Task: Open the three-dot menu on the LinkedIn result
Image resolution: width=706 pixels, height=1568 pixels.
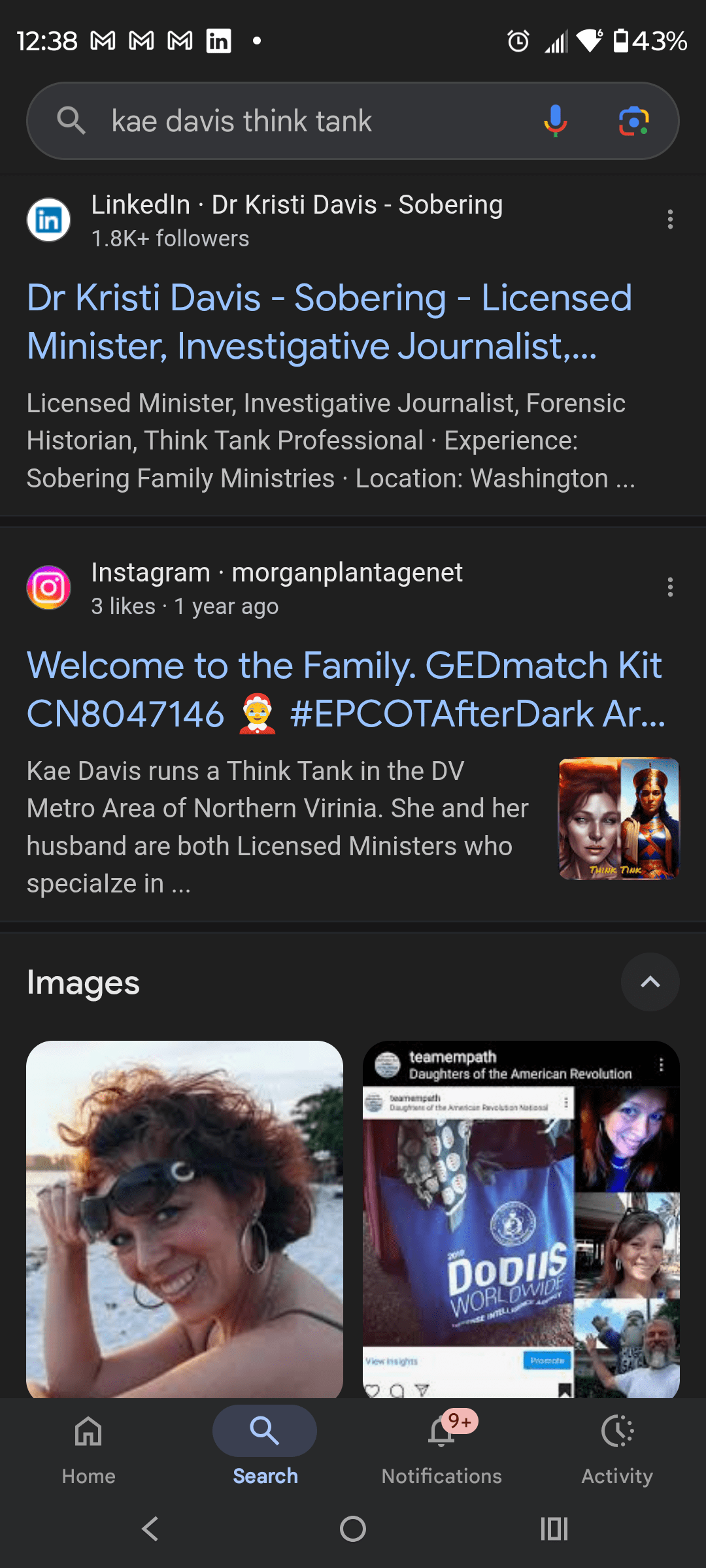Action: [x=670, y=220]
